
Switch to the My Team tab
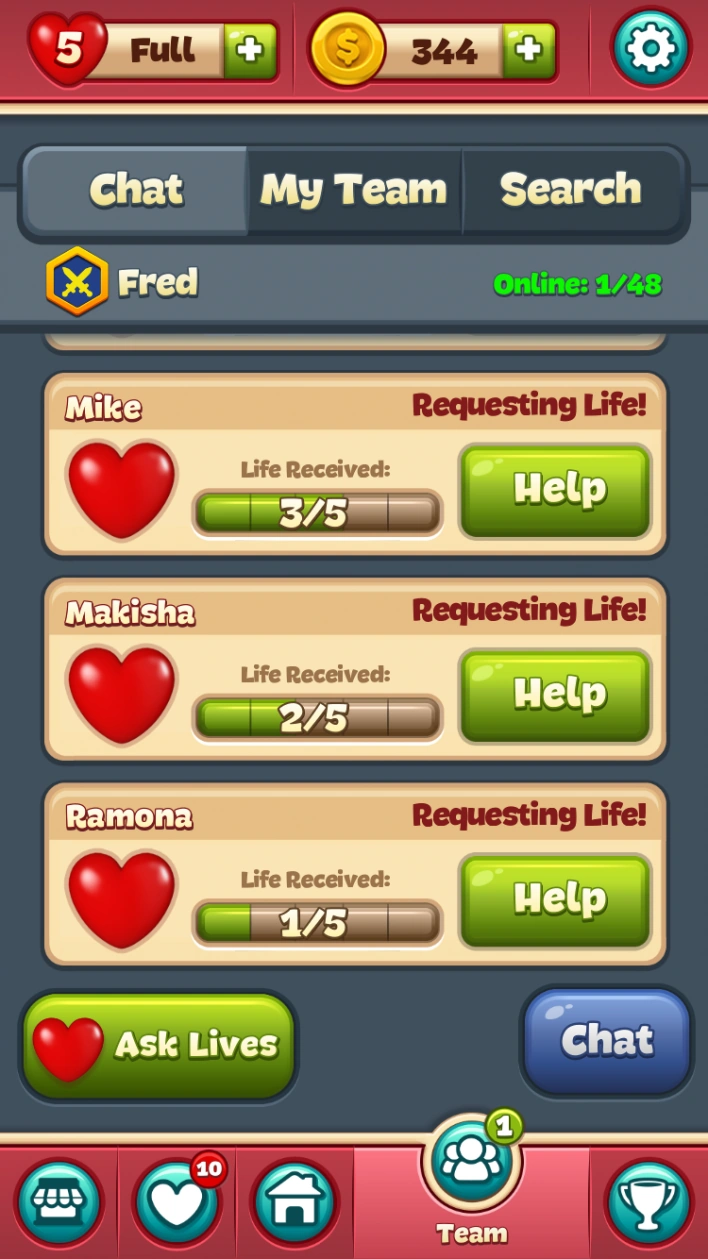354,190
